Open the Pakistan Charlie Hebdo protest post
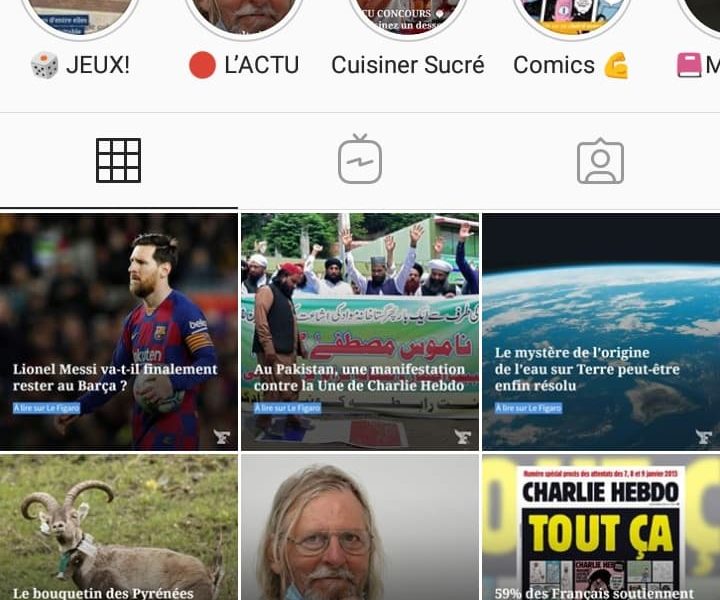 point(360,331)
